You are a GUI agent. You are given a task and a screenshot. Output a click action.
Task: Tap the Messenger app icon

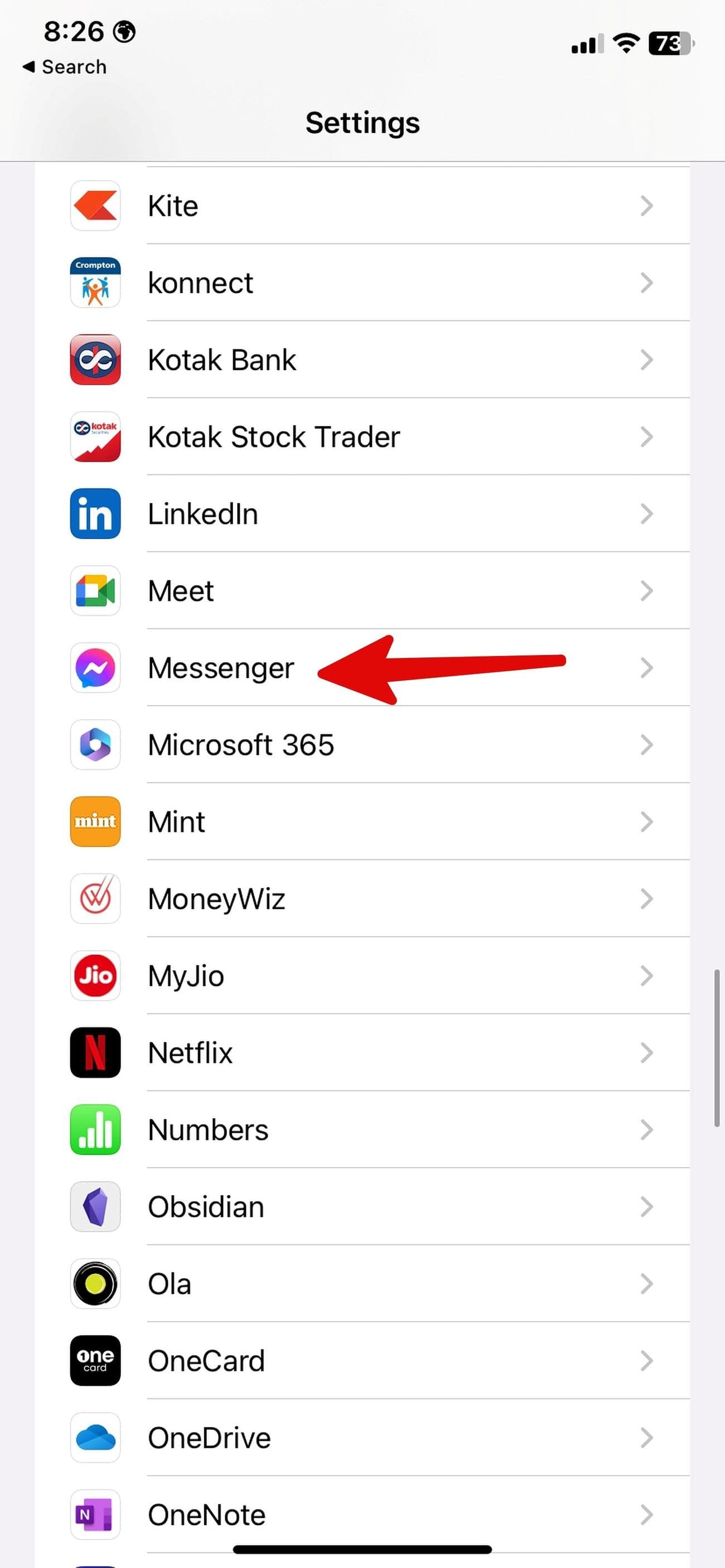(x=95, y=668)
